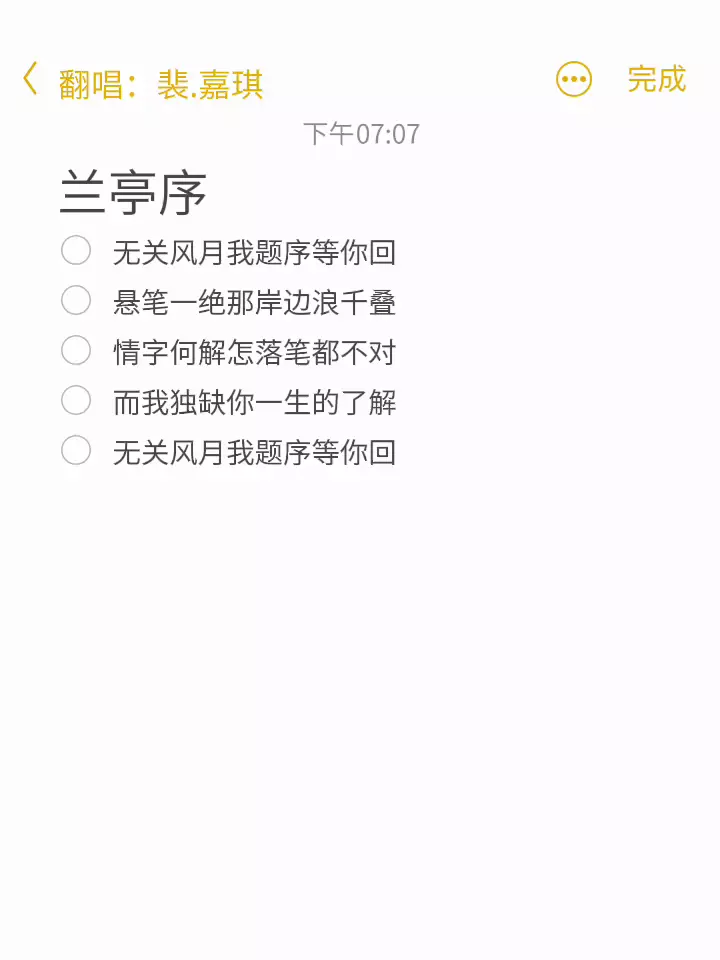Viewport: 720px width, 960px height.
Task: Mark 情字何解怎落笔都不对 as done
Action: 76,350
